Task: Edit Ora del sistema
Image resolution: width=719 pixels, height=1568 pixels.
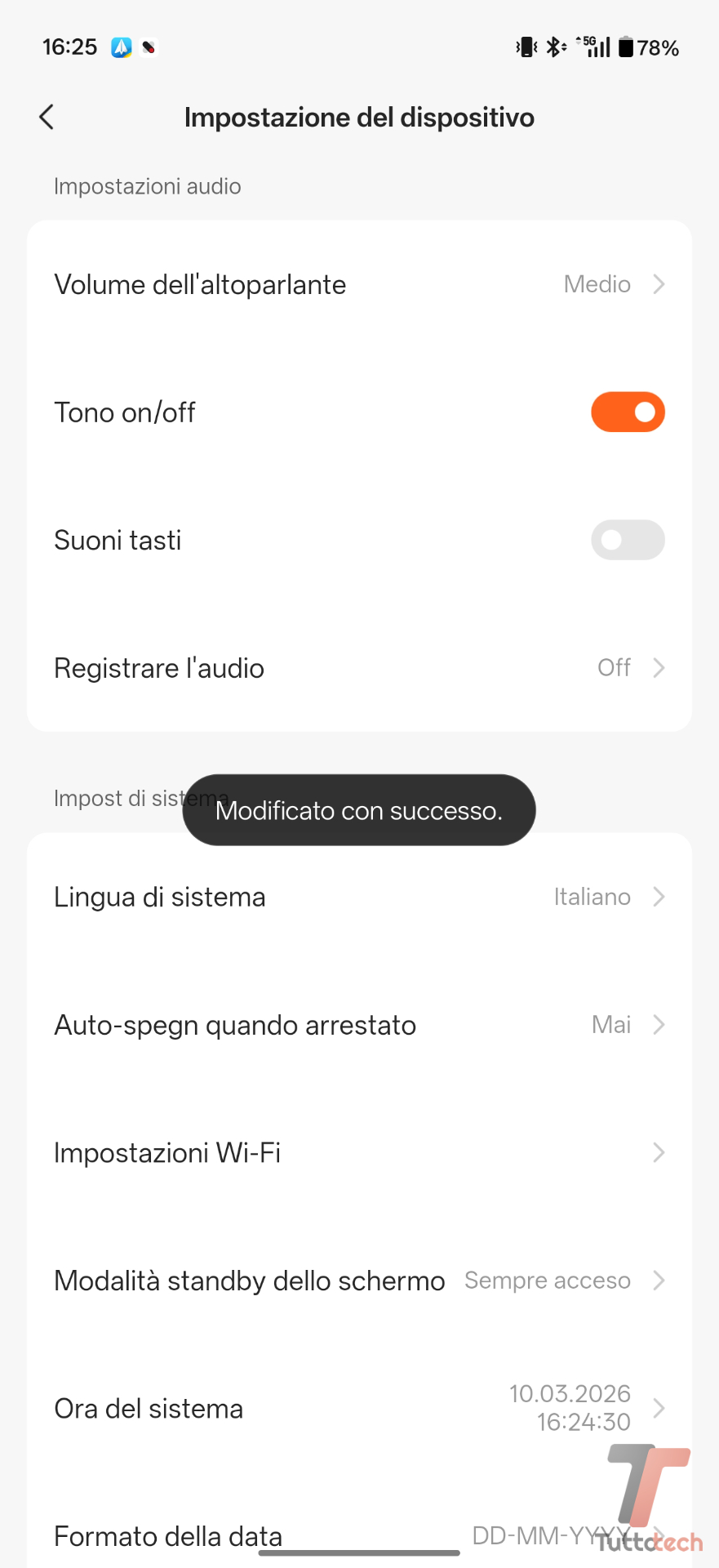Action: (359, 1408)
